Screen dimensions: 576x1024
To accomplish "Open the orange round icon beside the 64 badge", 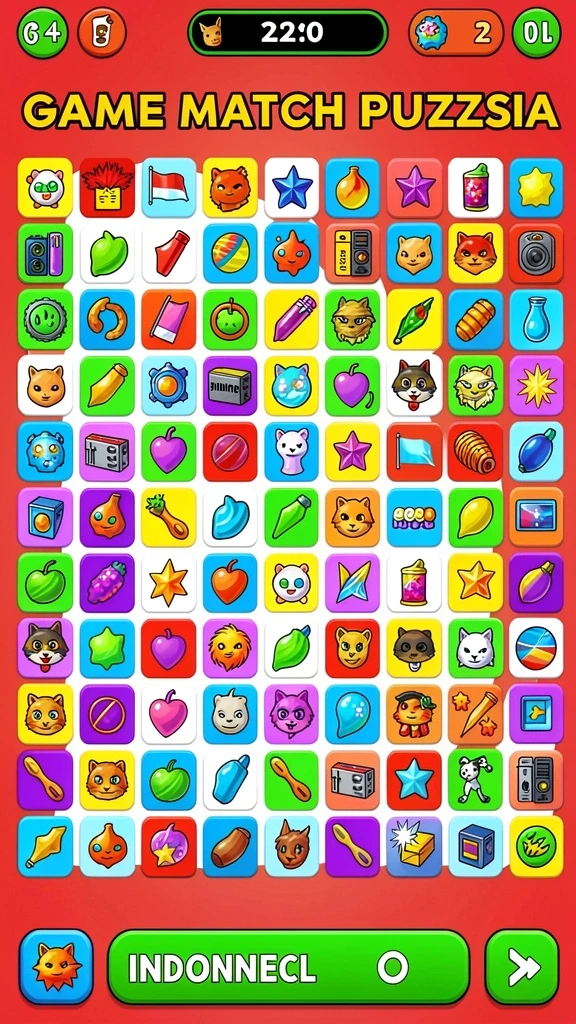I will [x=102, y=33].
